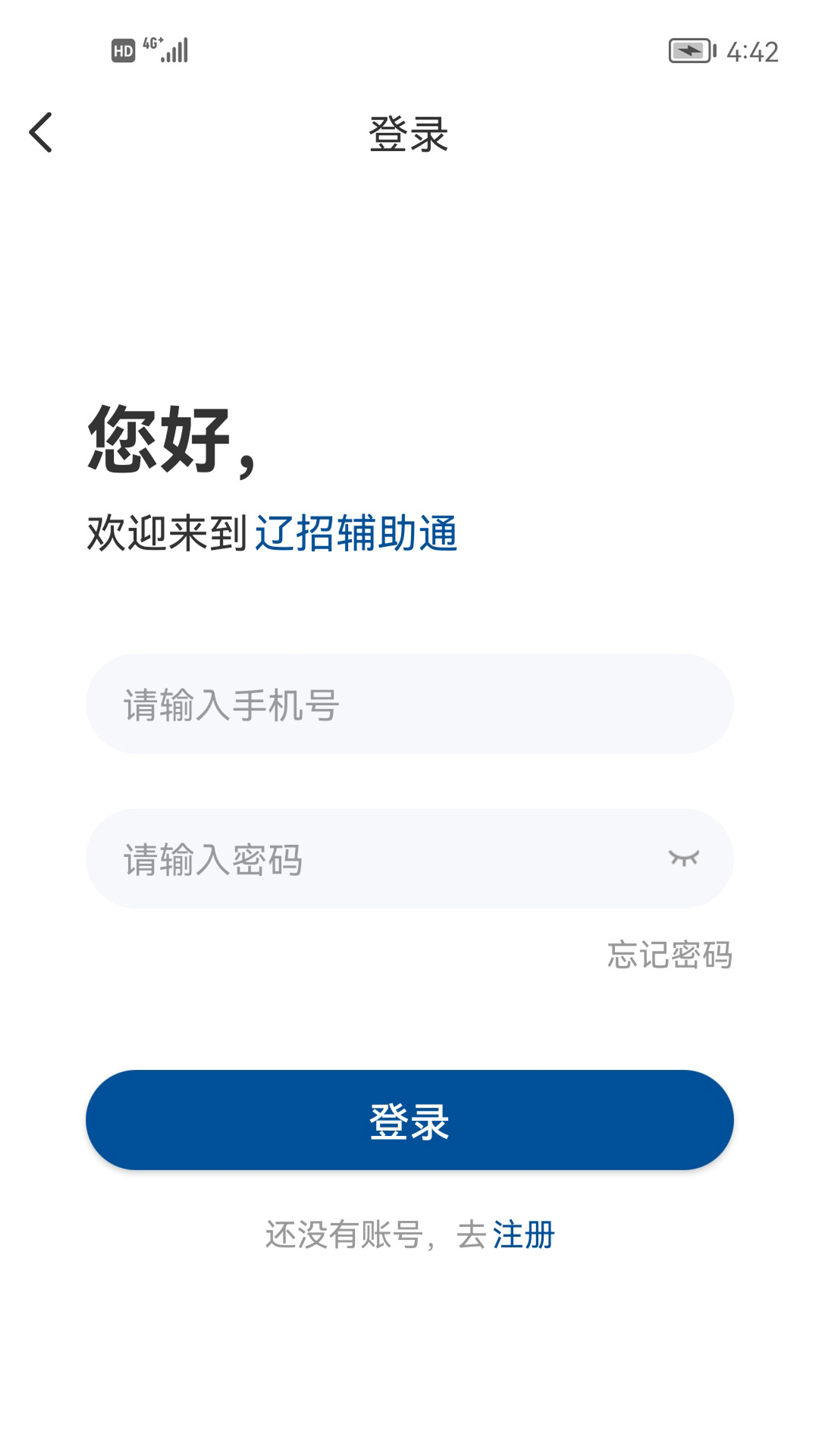Viewport: 819px width, 1456px height.
Task: Tap the clock showing 4:42
Action: click(753, 52)
